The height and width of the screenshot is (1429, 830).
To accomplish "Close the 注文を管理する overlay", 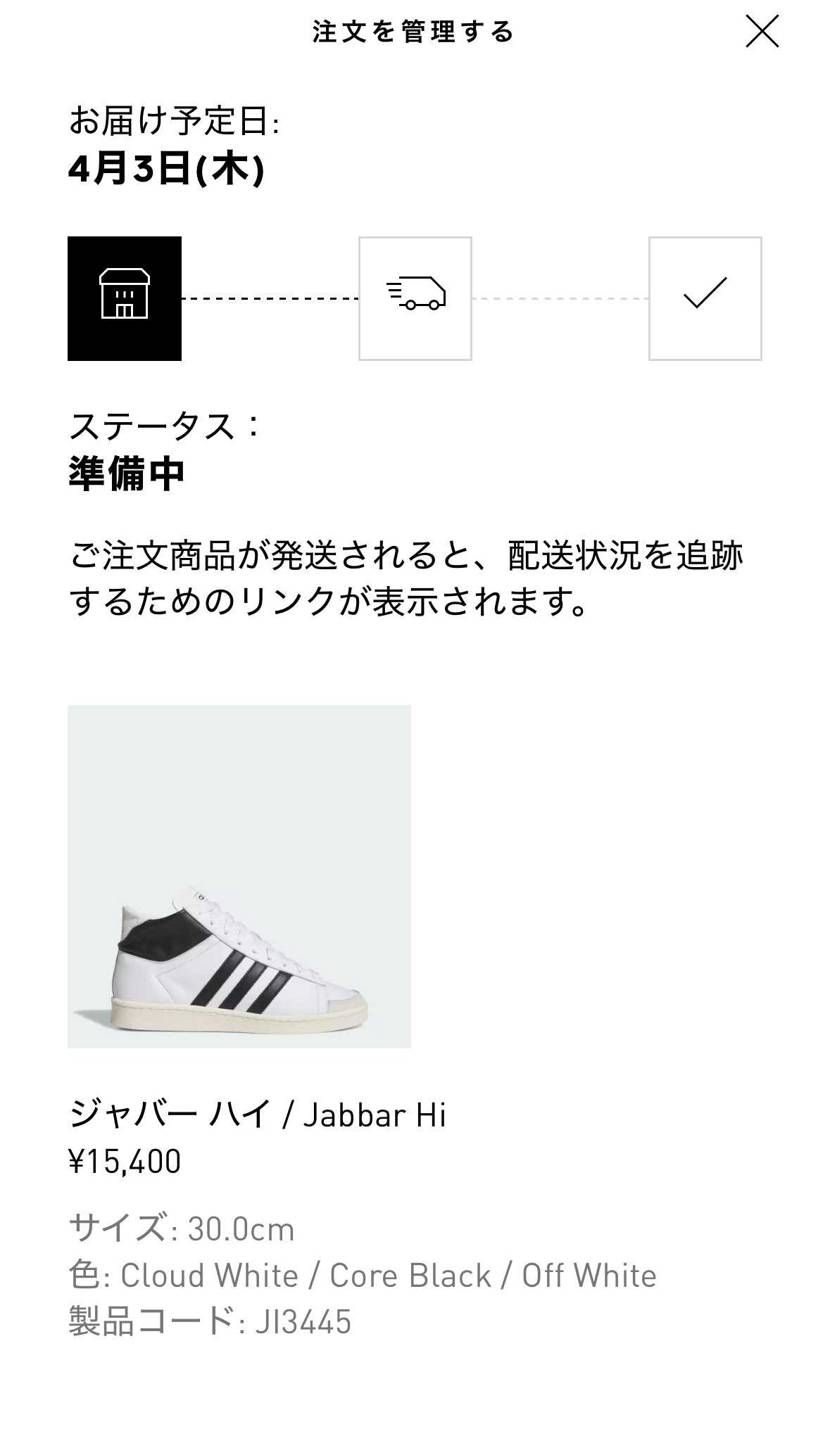I will click(762, 31).
